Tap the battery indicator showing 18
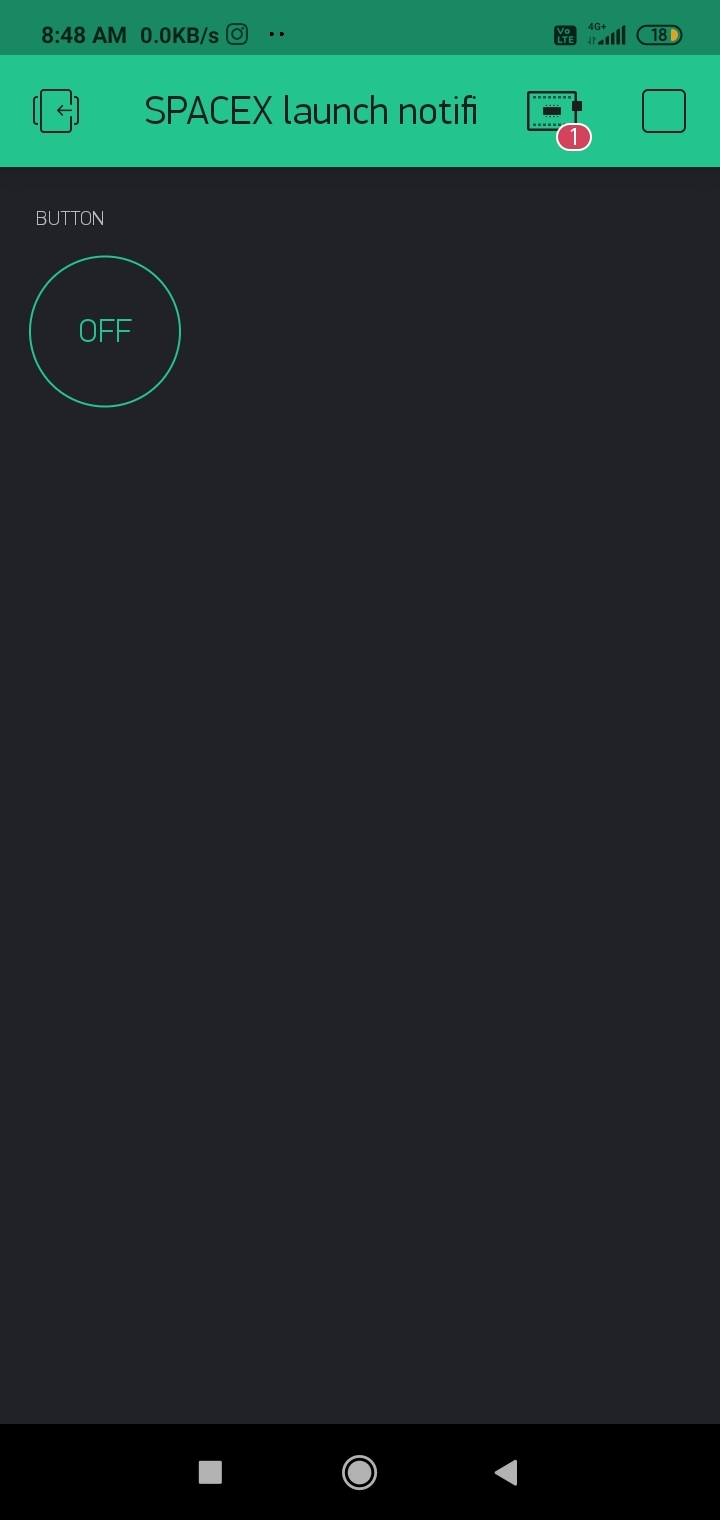Viewport: 720px width, 1520px height. pos(658,34)
